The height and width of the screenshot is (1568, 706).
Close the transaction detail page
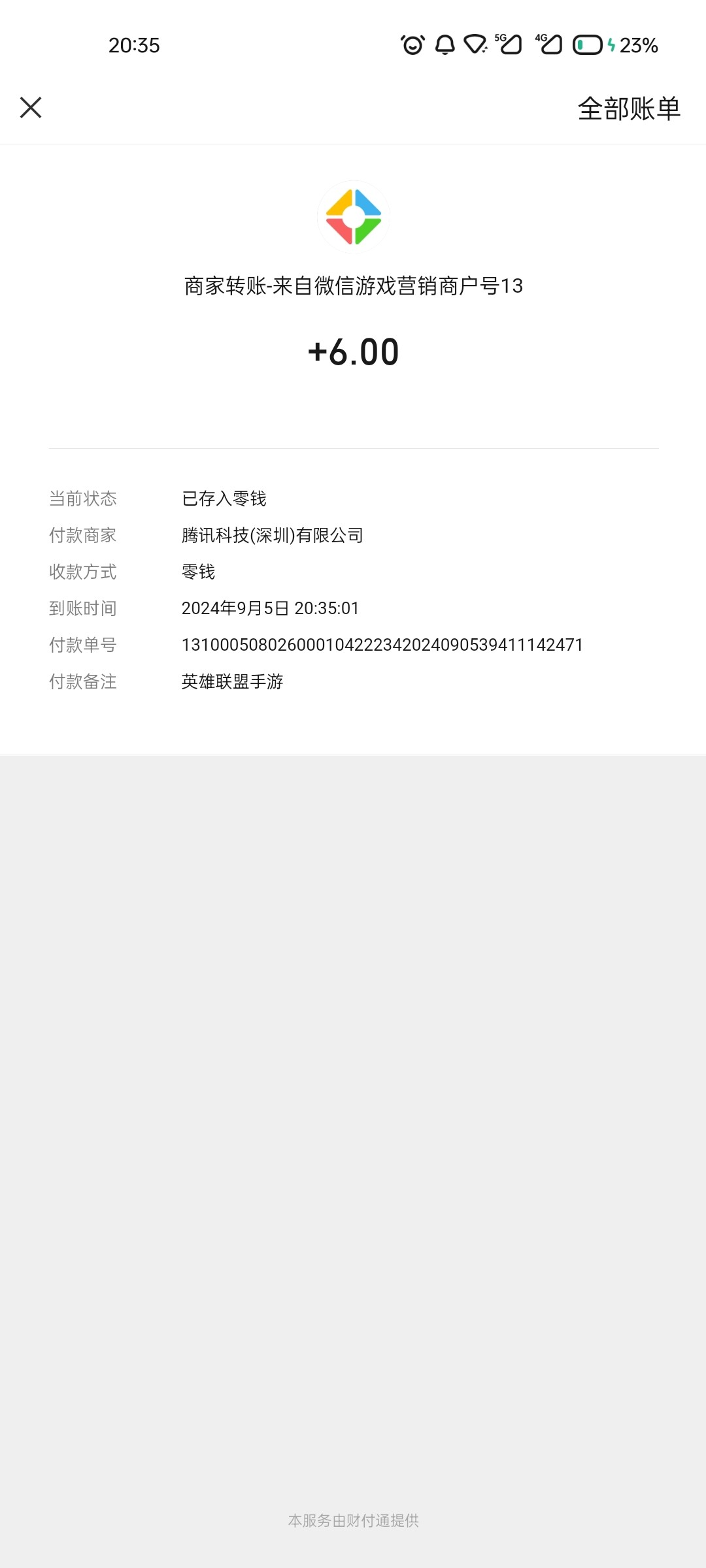click(31, 108)
